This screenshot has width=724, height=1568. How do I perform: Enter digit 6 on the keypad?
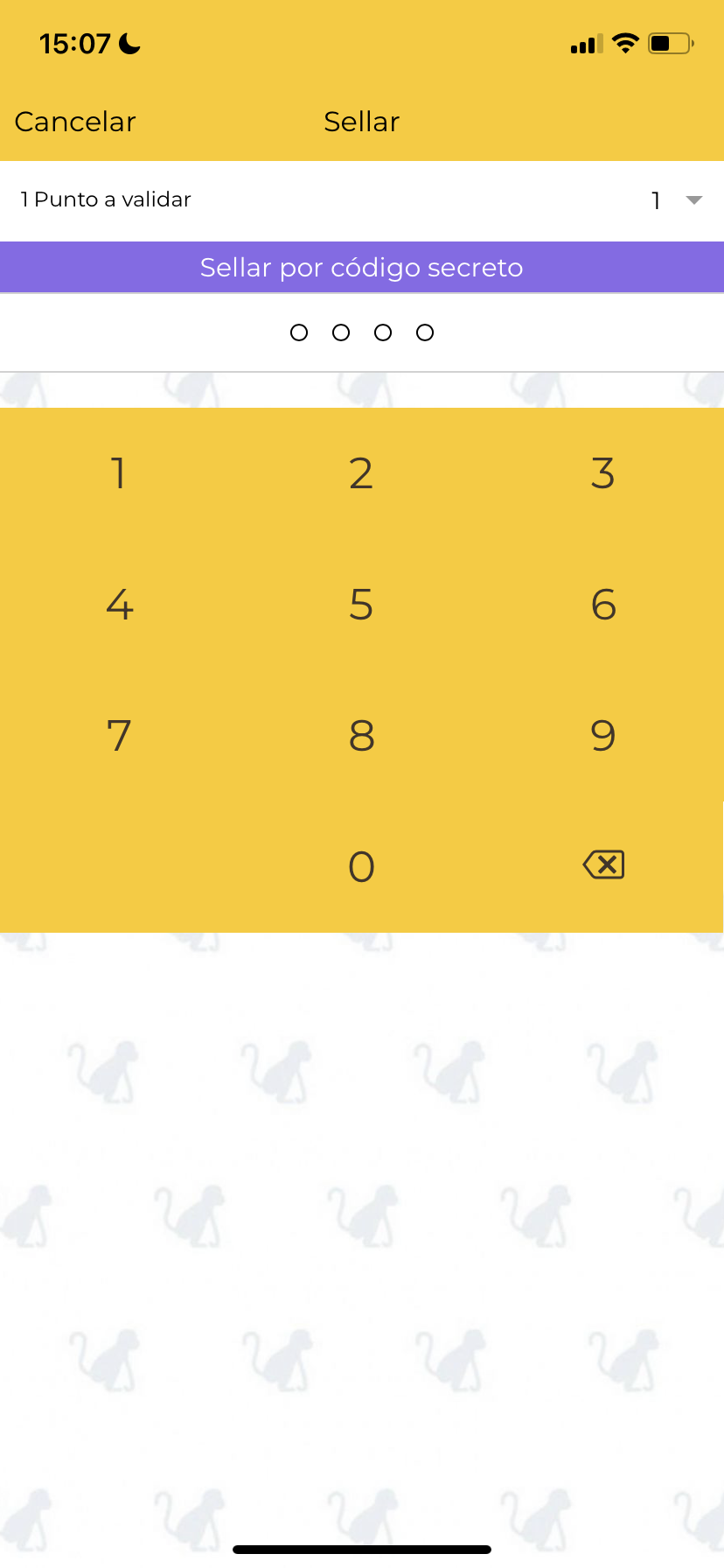coord(603,605)
